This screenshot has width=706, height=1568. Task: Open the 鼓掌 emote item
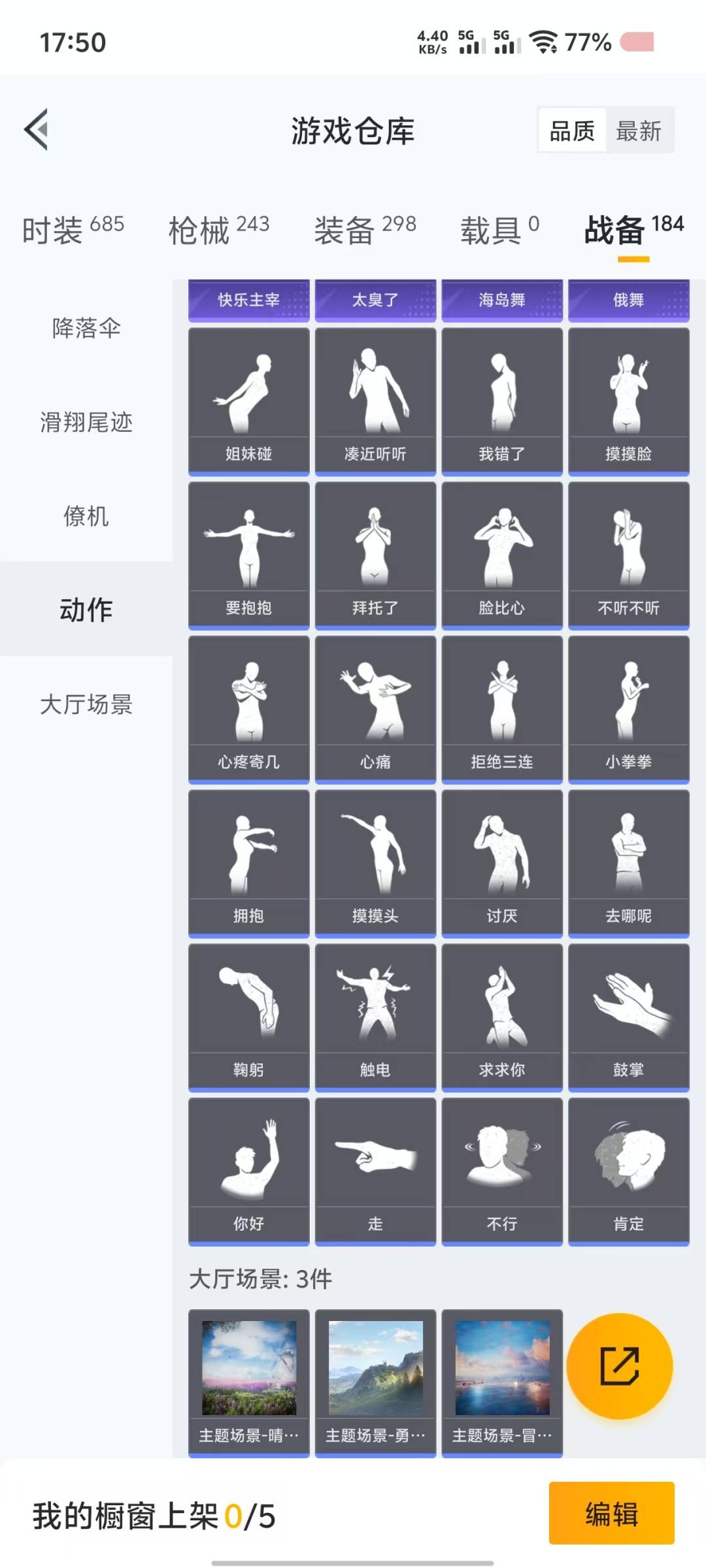[629, 1018]
